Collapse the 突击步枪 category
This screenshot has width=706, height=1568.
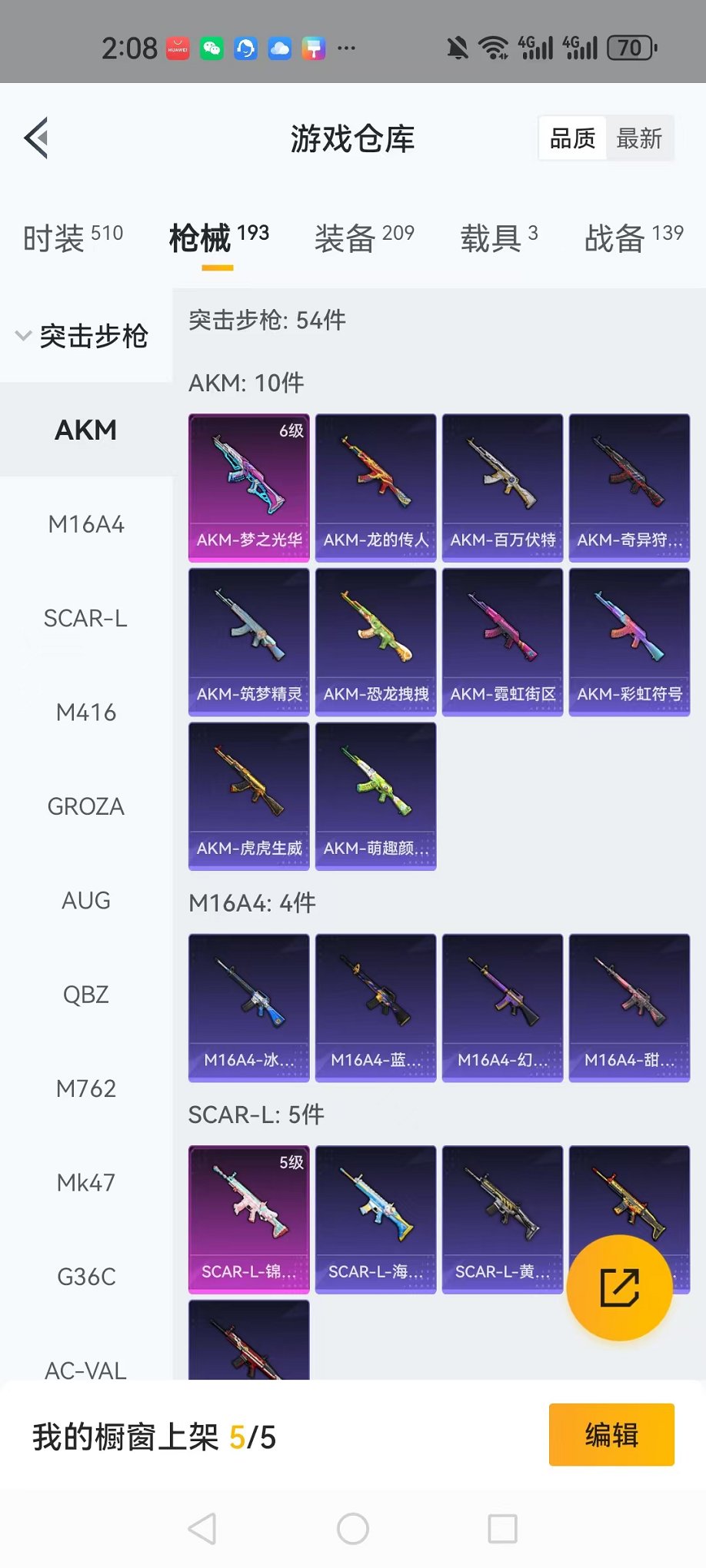(83, 336)
